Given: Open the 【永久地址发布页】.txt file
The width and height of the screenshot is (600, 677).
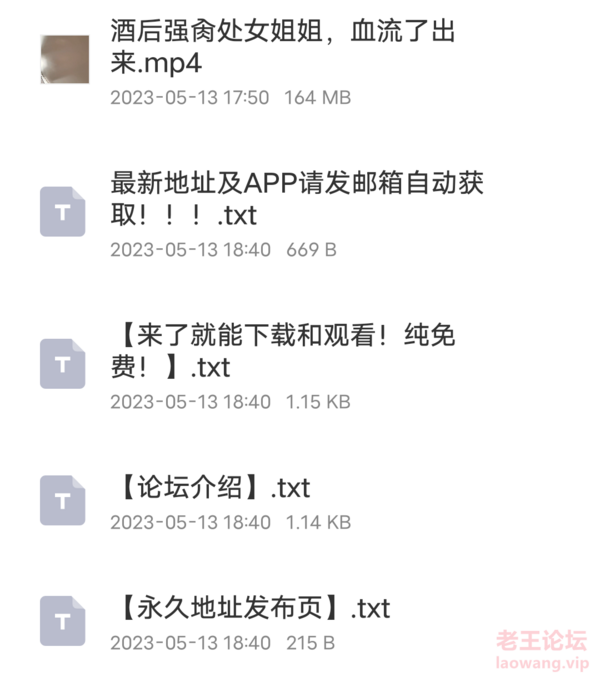Looking at the screenshot, I should click(x=255, y=608).
